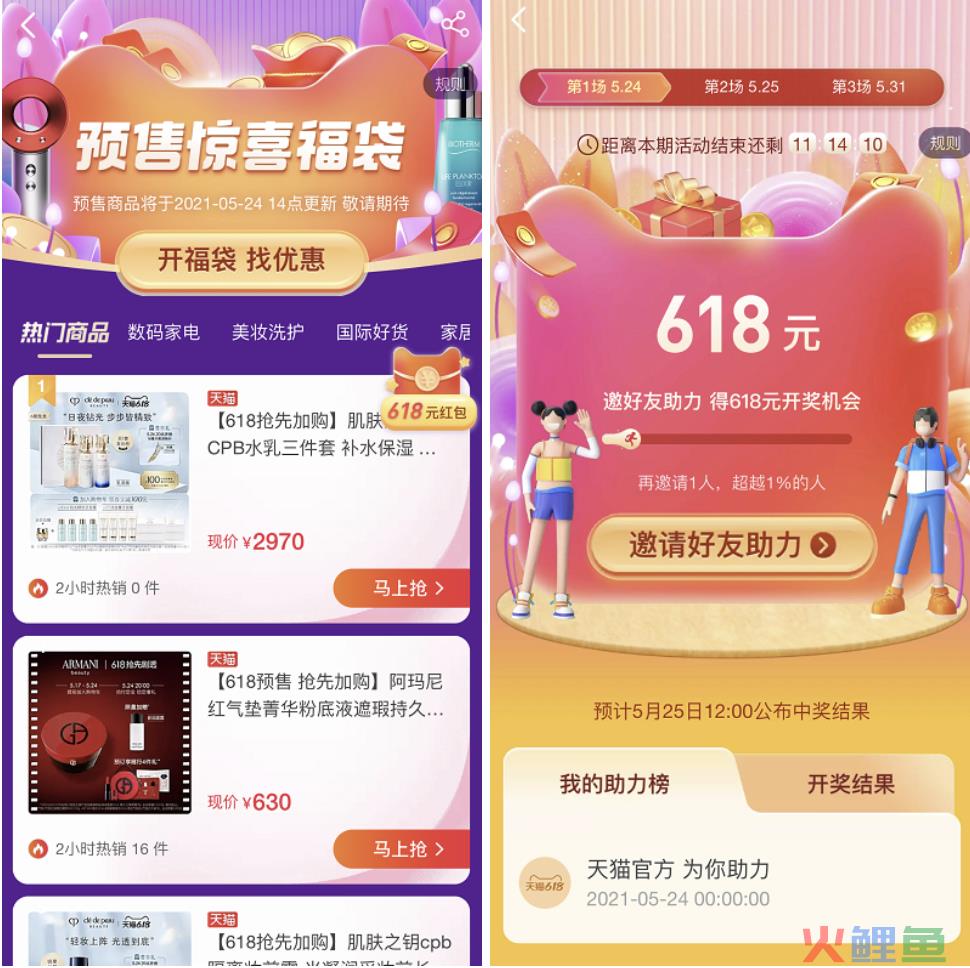Tap the 开福袋 找优惠 button
This screenshot has width=970, height=968.
tap(241, 260)
